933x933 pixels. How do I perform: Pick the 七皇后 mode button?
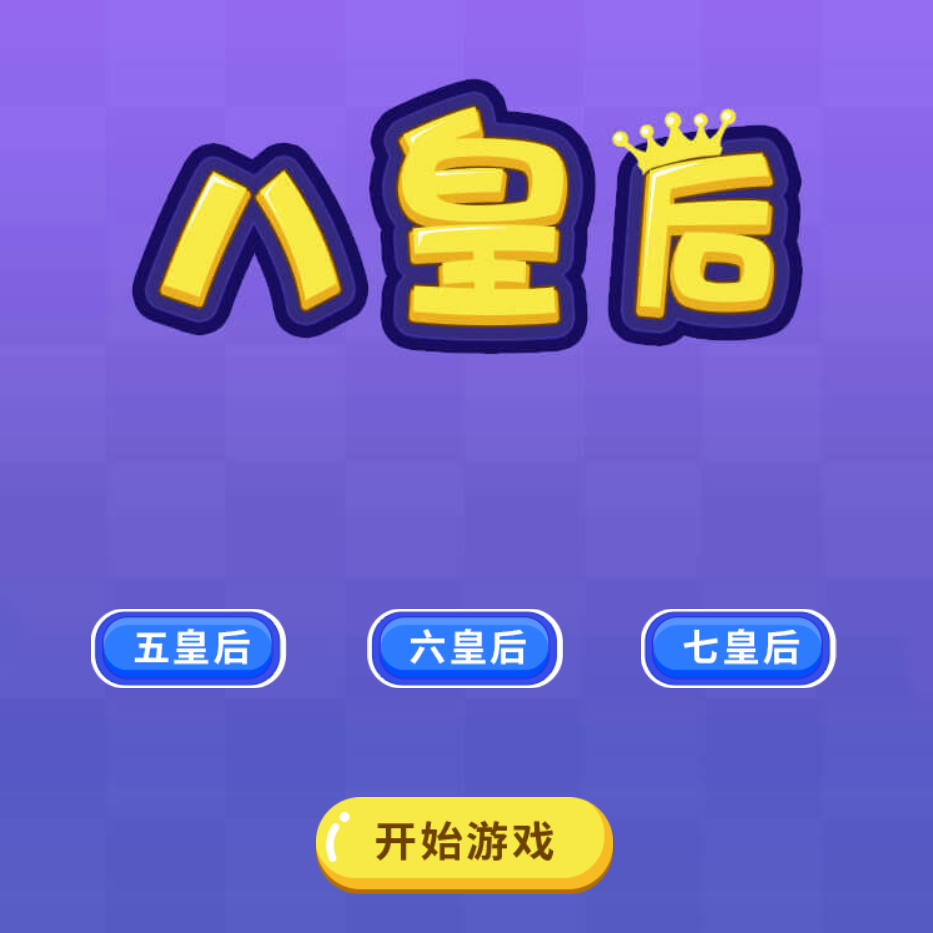[x=738, y=648]
